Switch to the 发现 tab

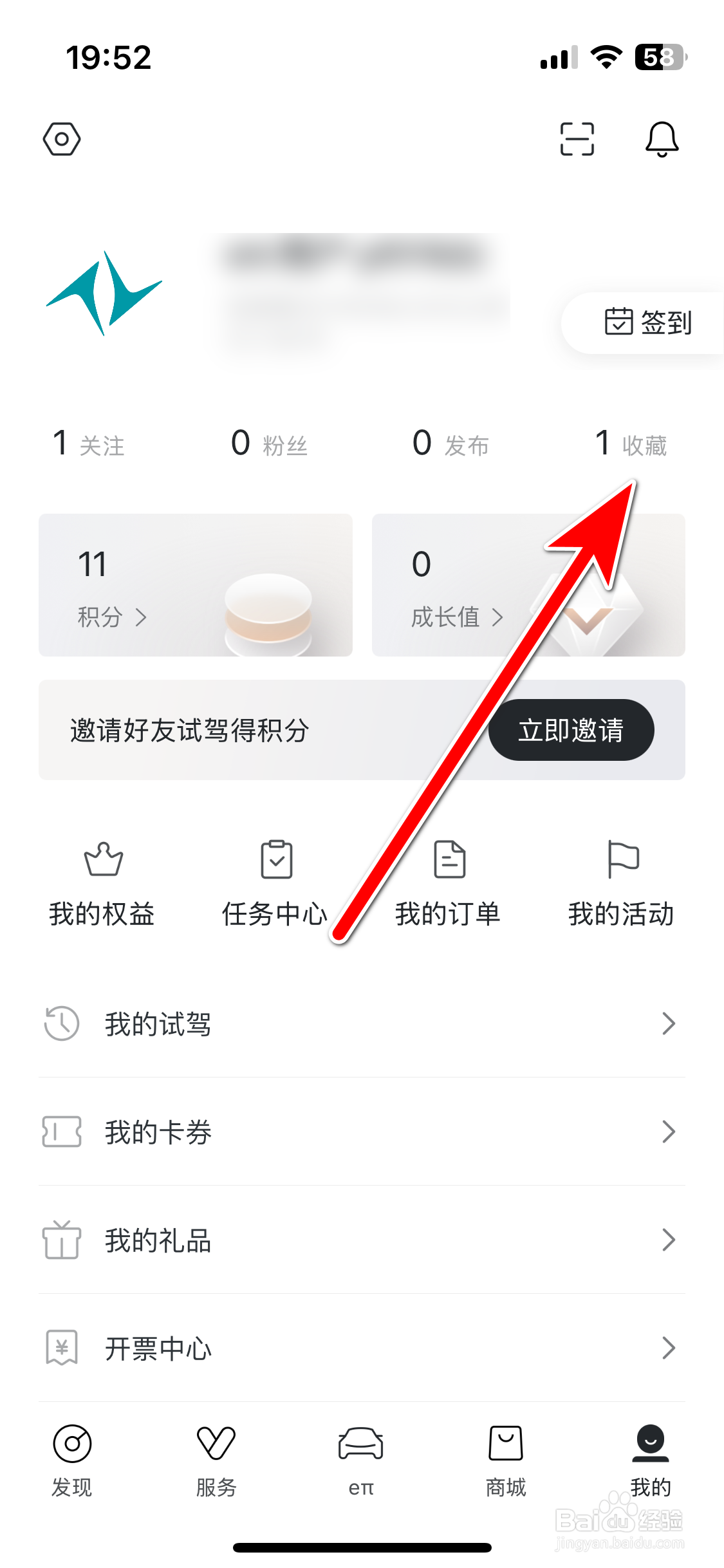coord(71,1461)
